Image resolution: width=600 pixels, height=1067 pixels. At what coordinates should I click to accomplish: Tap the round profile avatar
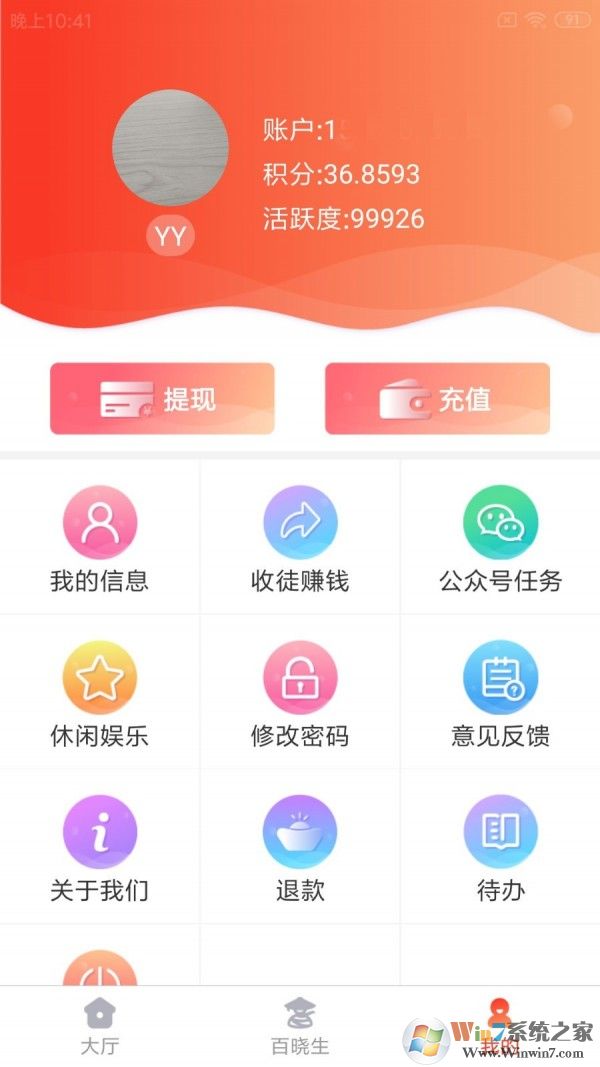pyautogui.click(x=170, y=148)
